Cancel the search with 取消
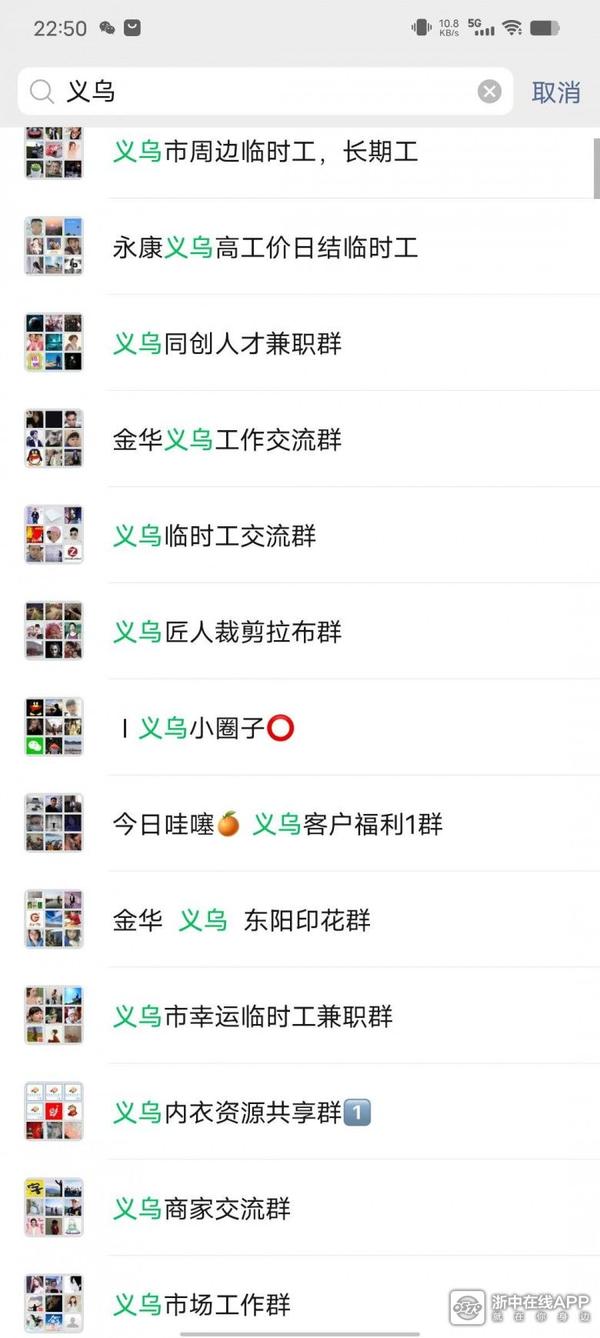Image resolution: width=600 pixels, height=1338 pixels. pos(556,92)
